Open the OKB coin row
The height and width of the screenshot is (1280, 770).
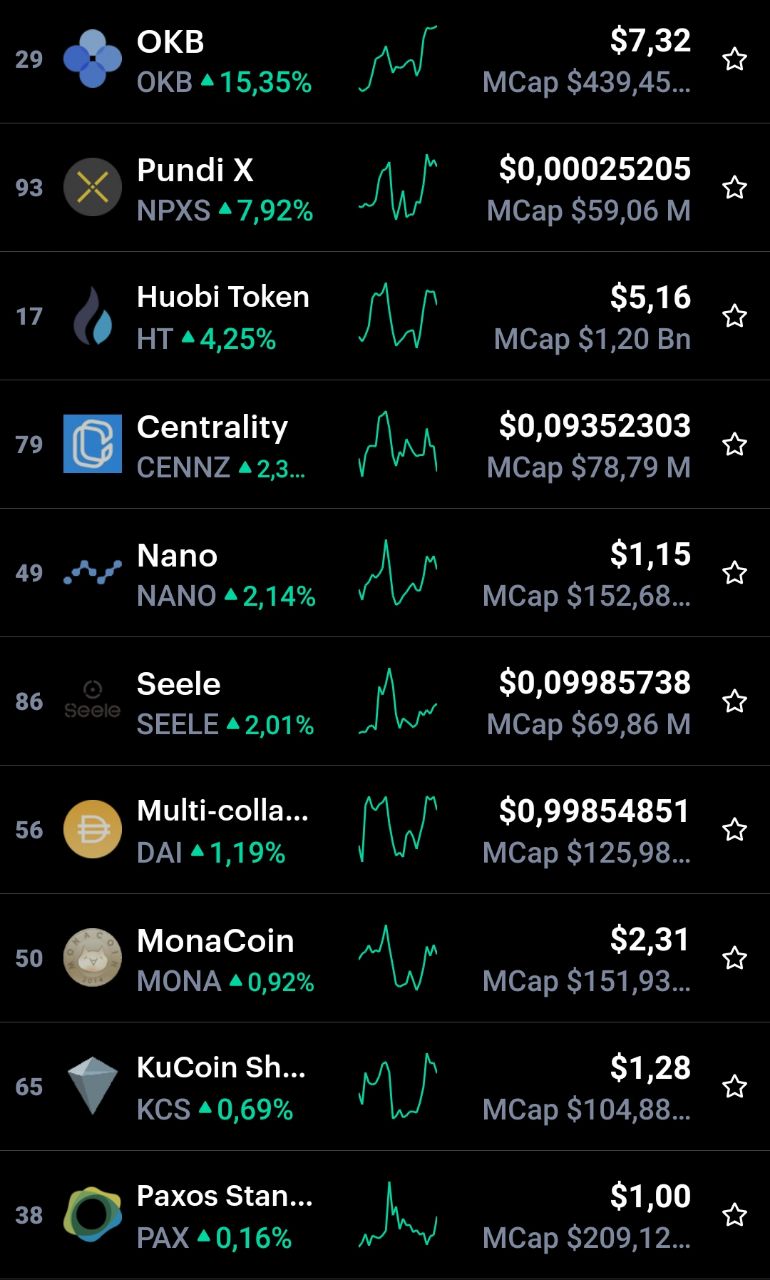pyautogui.click(x=385, y=60)
